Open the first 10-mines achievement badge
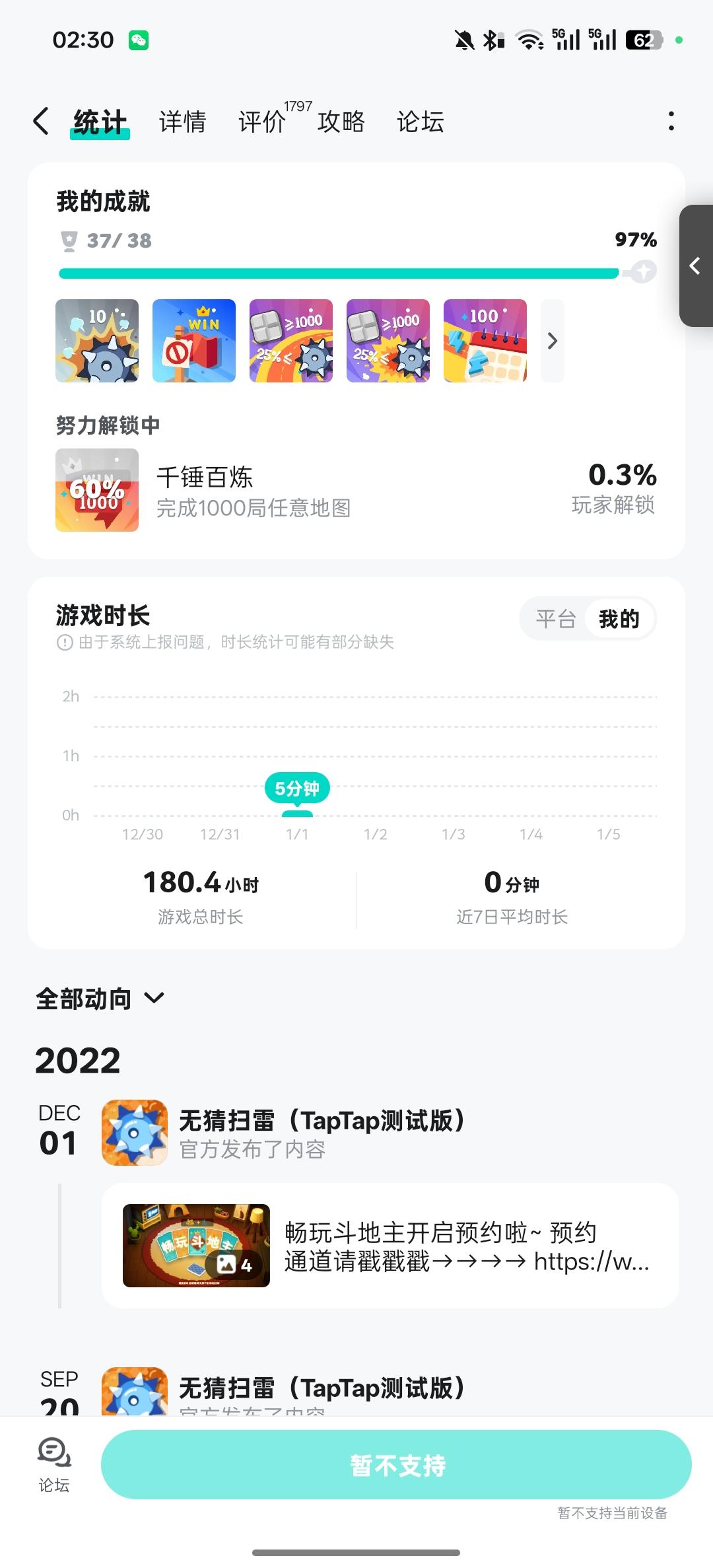Screen dimensions: 713x1568 pyautogui.click(x=97, y=341)
